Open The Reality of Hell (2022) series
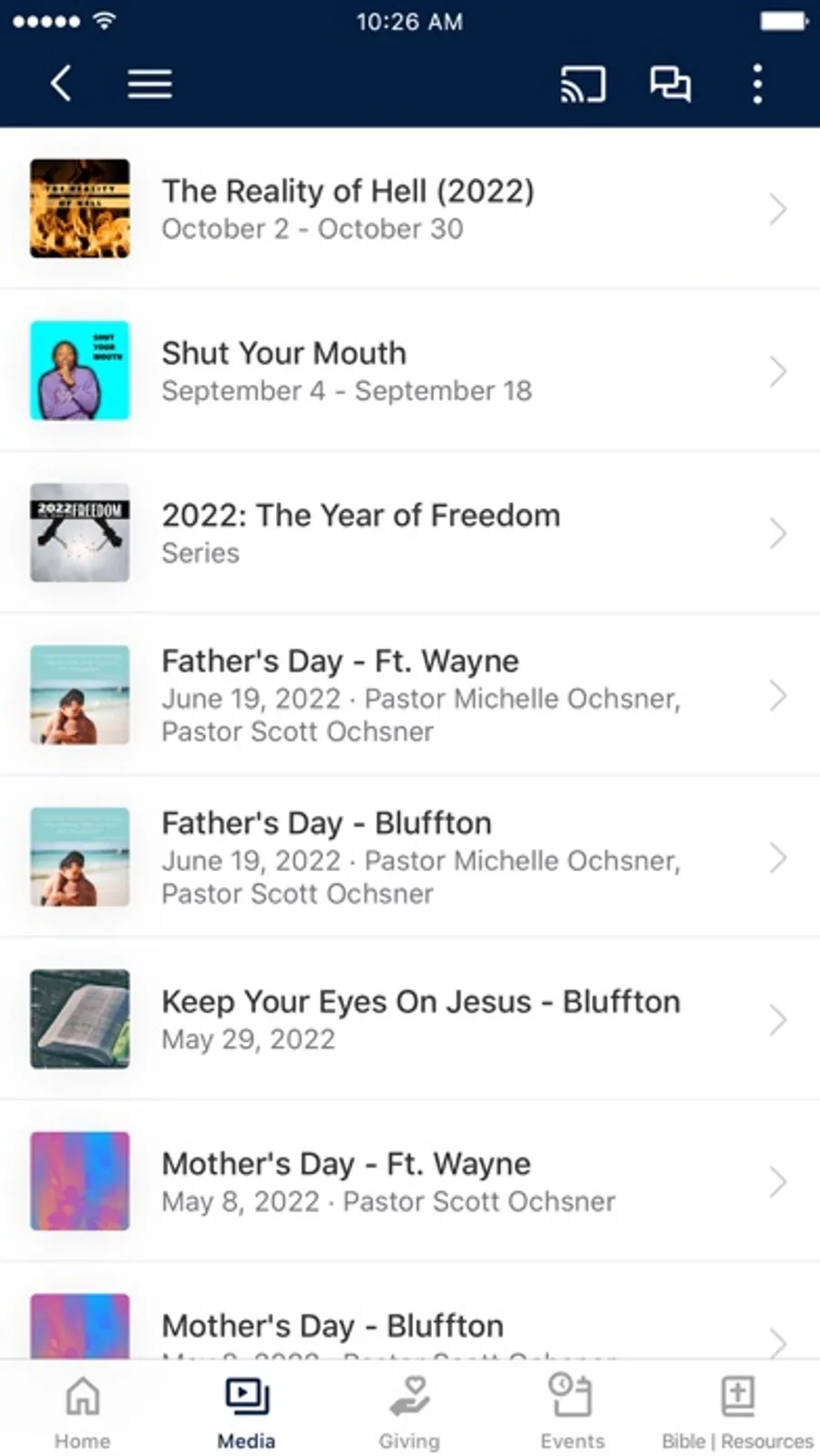The width and height of the screenshot is (820, 1456). click(410, 209)
